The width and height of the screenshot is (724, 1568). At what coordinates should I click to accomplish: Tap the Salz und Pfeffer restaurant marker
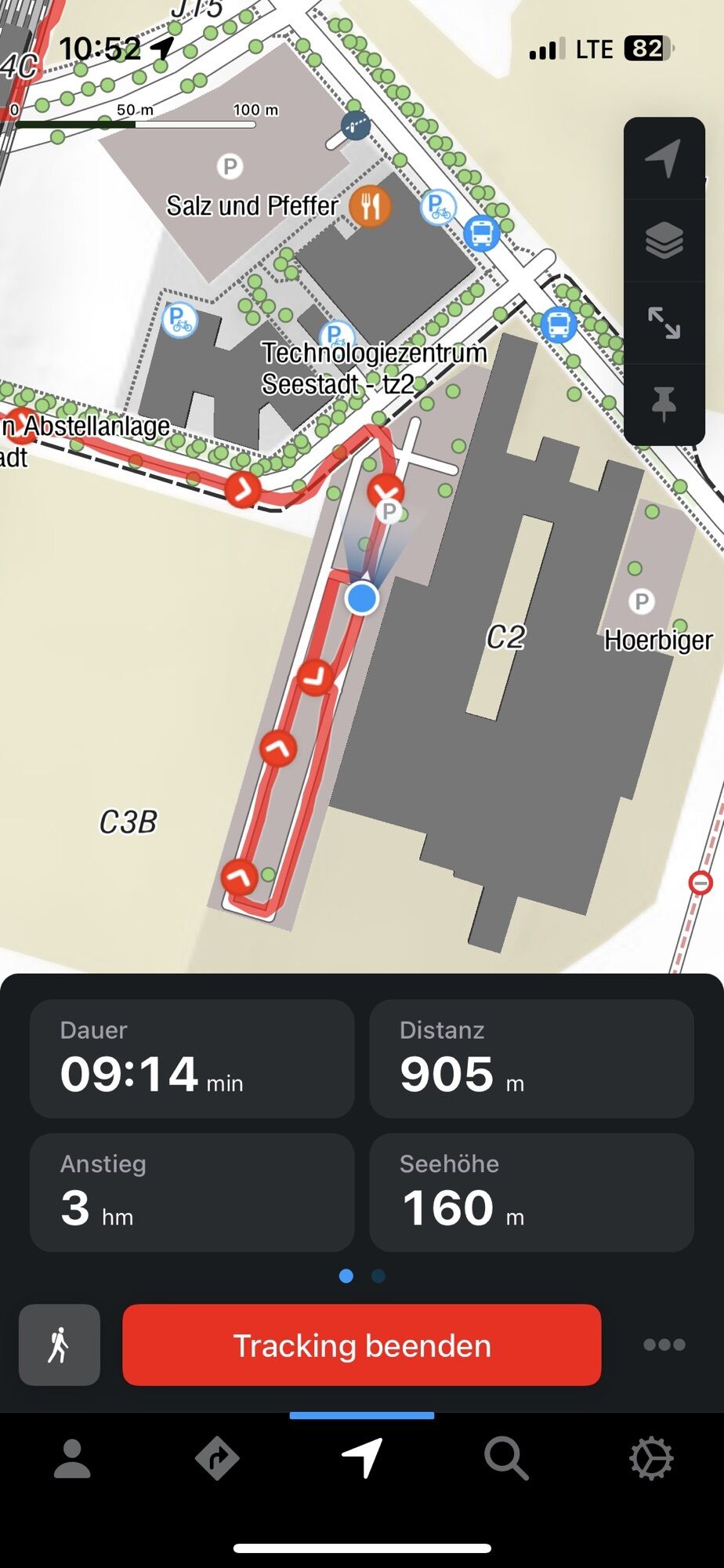point(370,207)
